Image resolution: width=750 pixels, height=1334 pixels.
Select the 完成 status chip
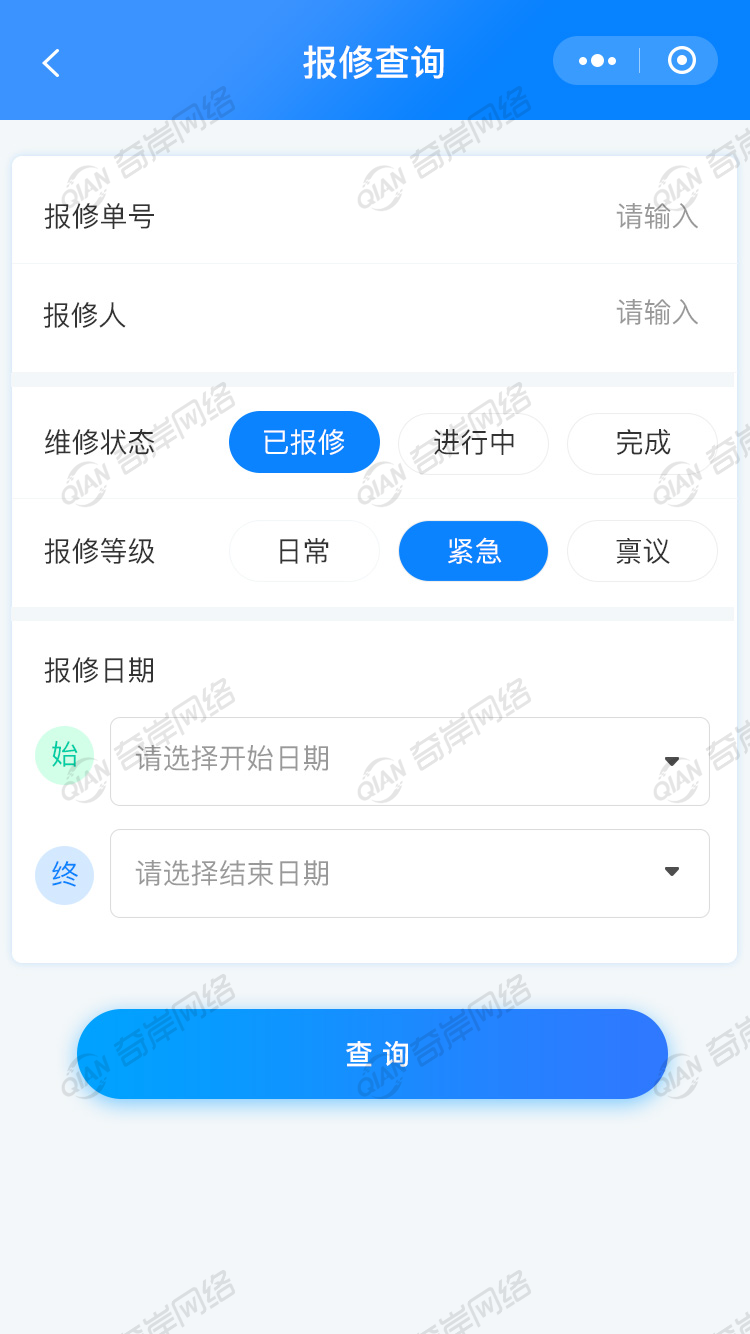(x=642, y=443)
